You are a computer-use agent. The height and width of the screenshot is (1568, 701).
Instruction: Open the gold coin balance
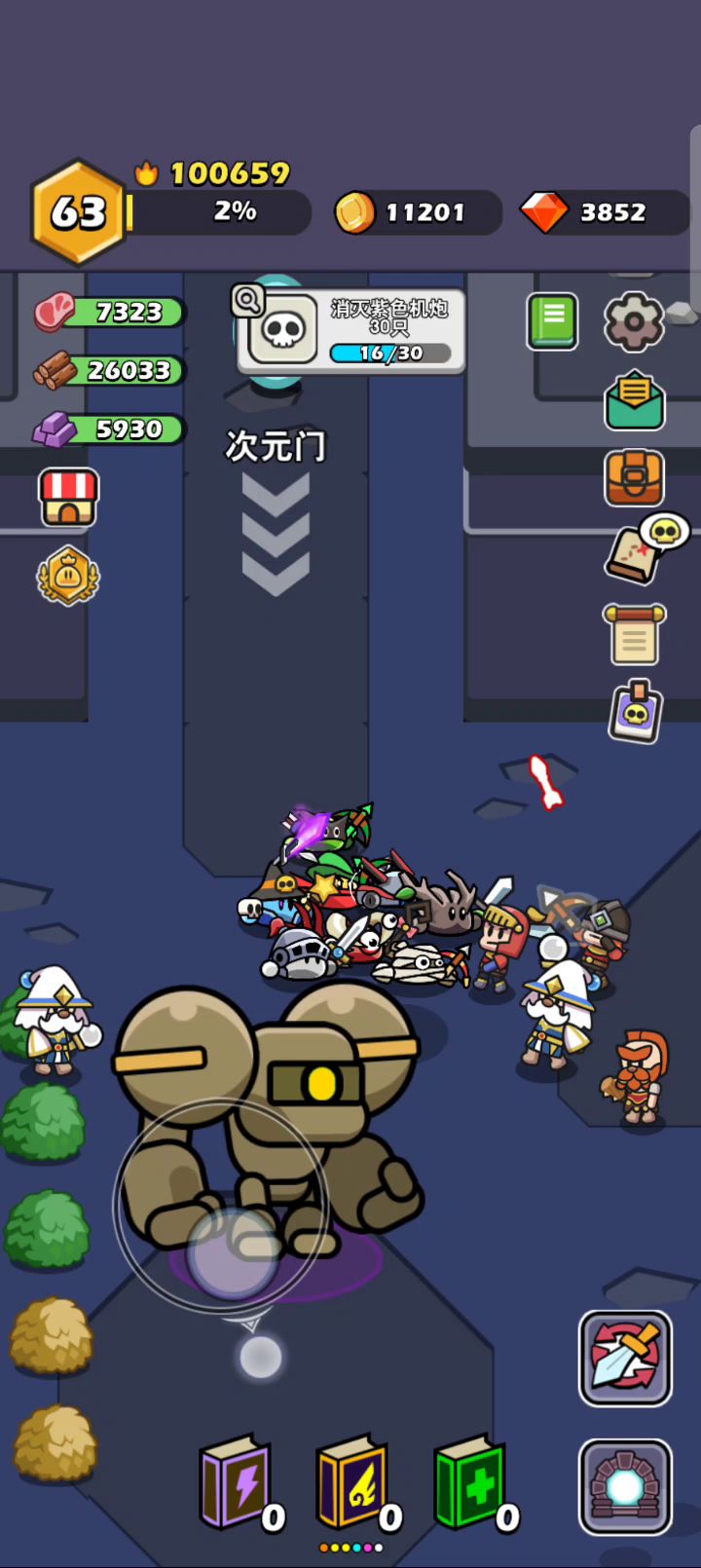(417, 212)
